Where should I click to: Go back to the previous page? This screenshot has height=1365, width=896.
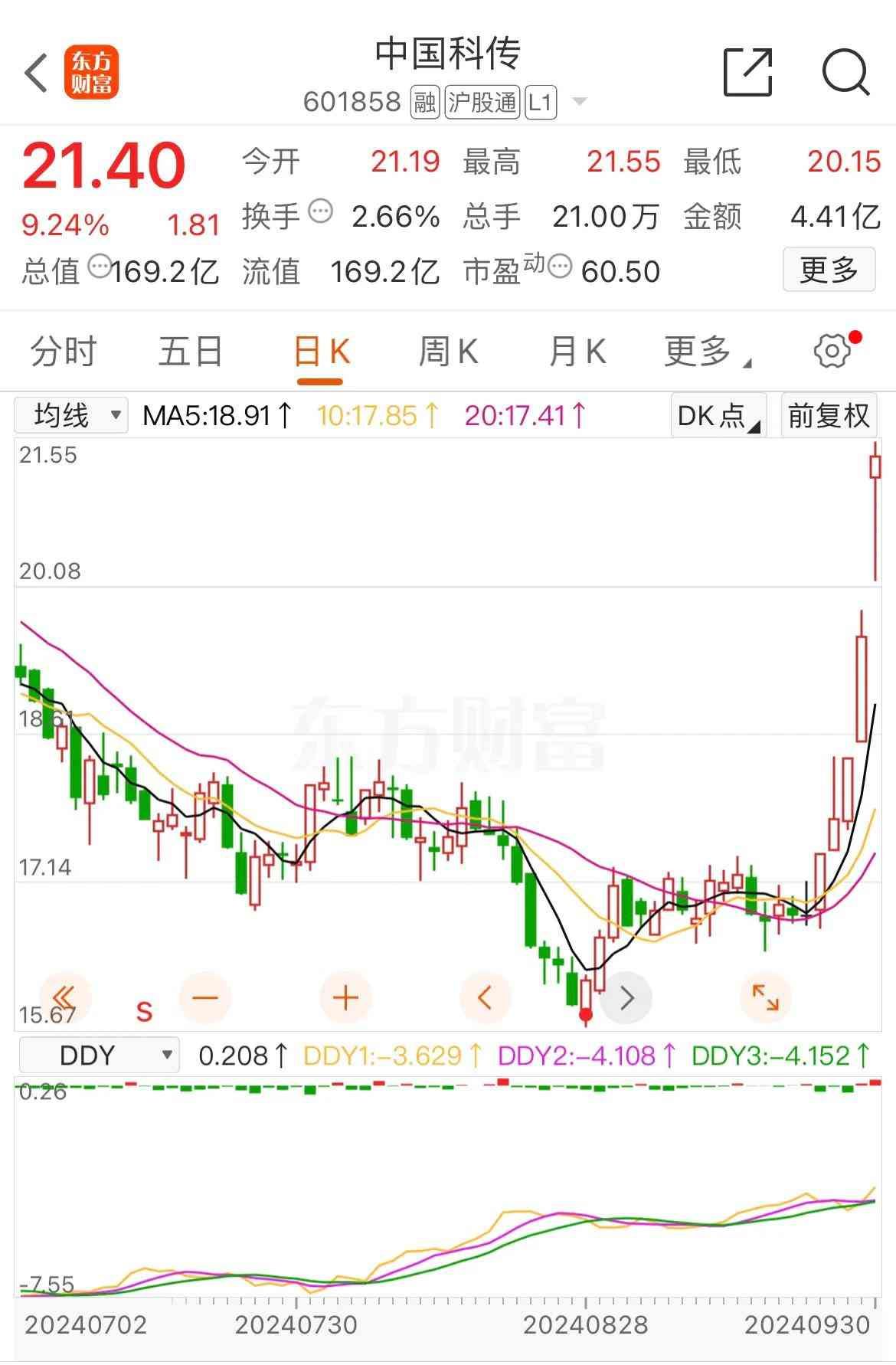pos(36,74)
